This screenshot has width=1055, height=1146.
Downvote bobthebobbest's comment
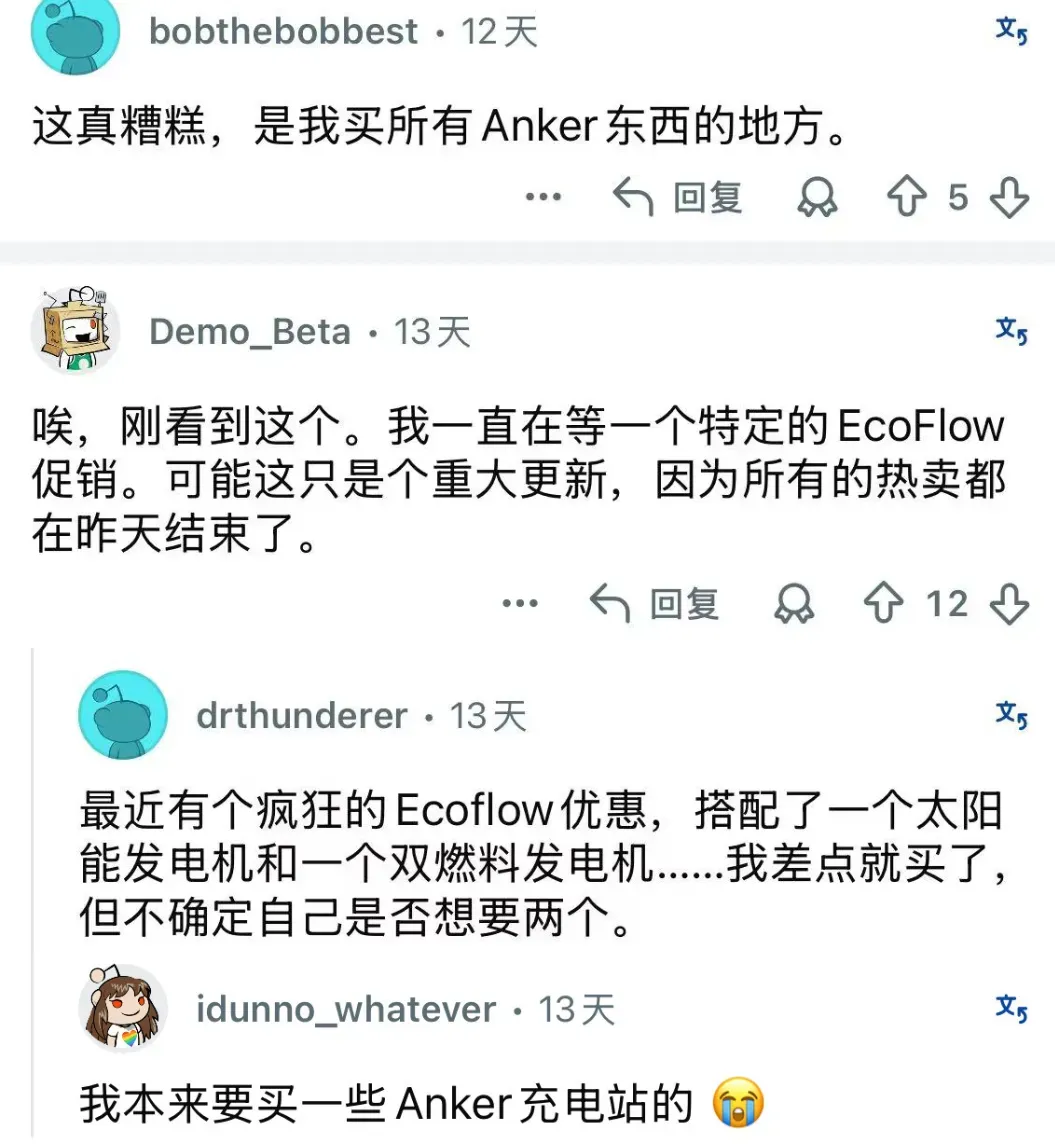(x=1009, y=197)
